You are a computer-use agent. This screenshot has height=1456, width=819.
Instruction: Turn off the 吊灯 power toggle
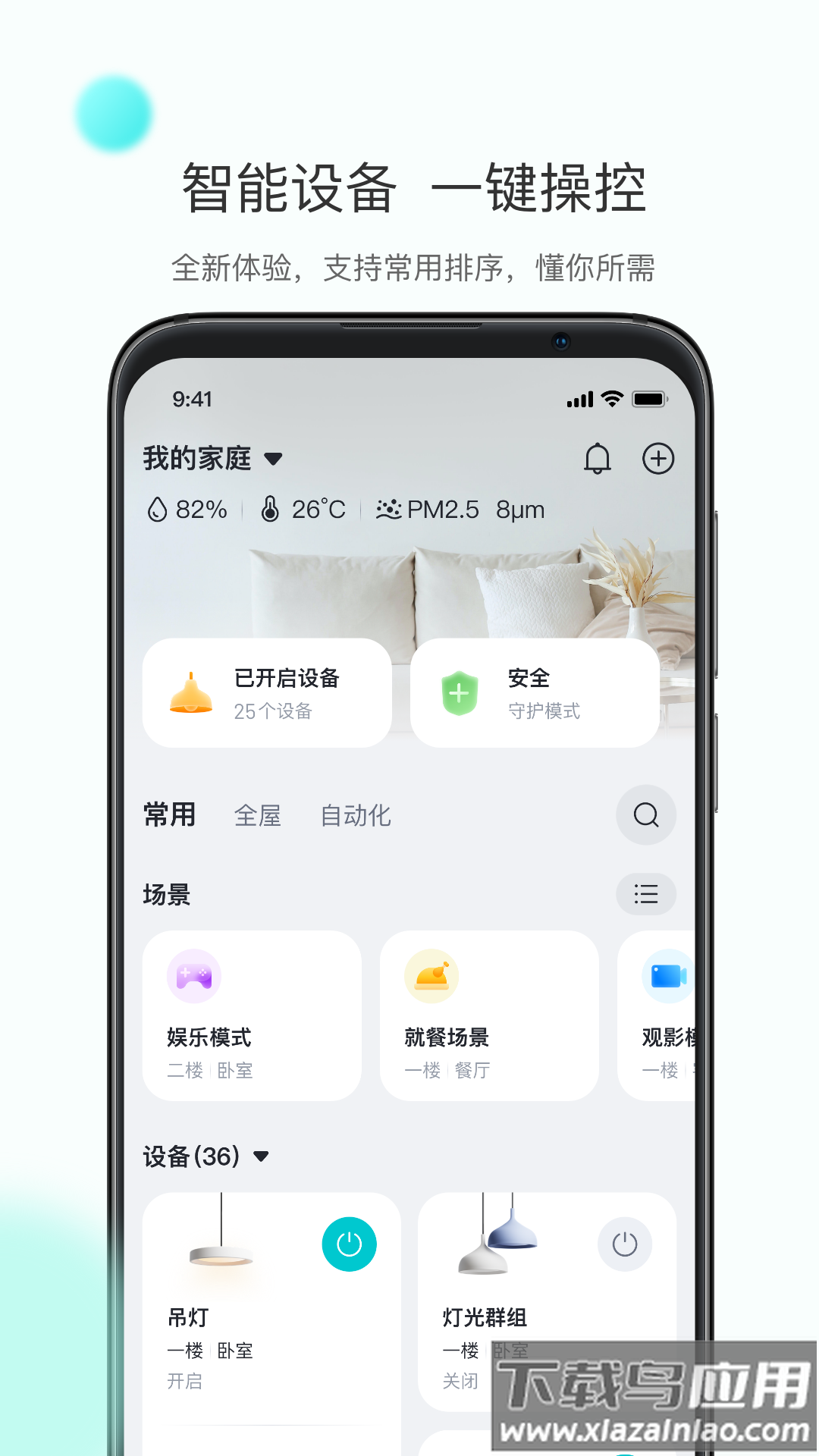click(x=349, y=1244)
